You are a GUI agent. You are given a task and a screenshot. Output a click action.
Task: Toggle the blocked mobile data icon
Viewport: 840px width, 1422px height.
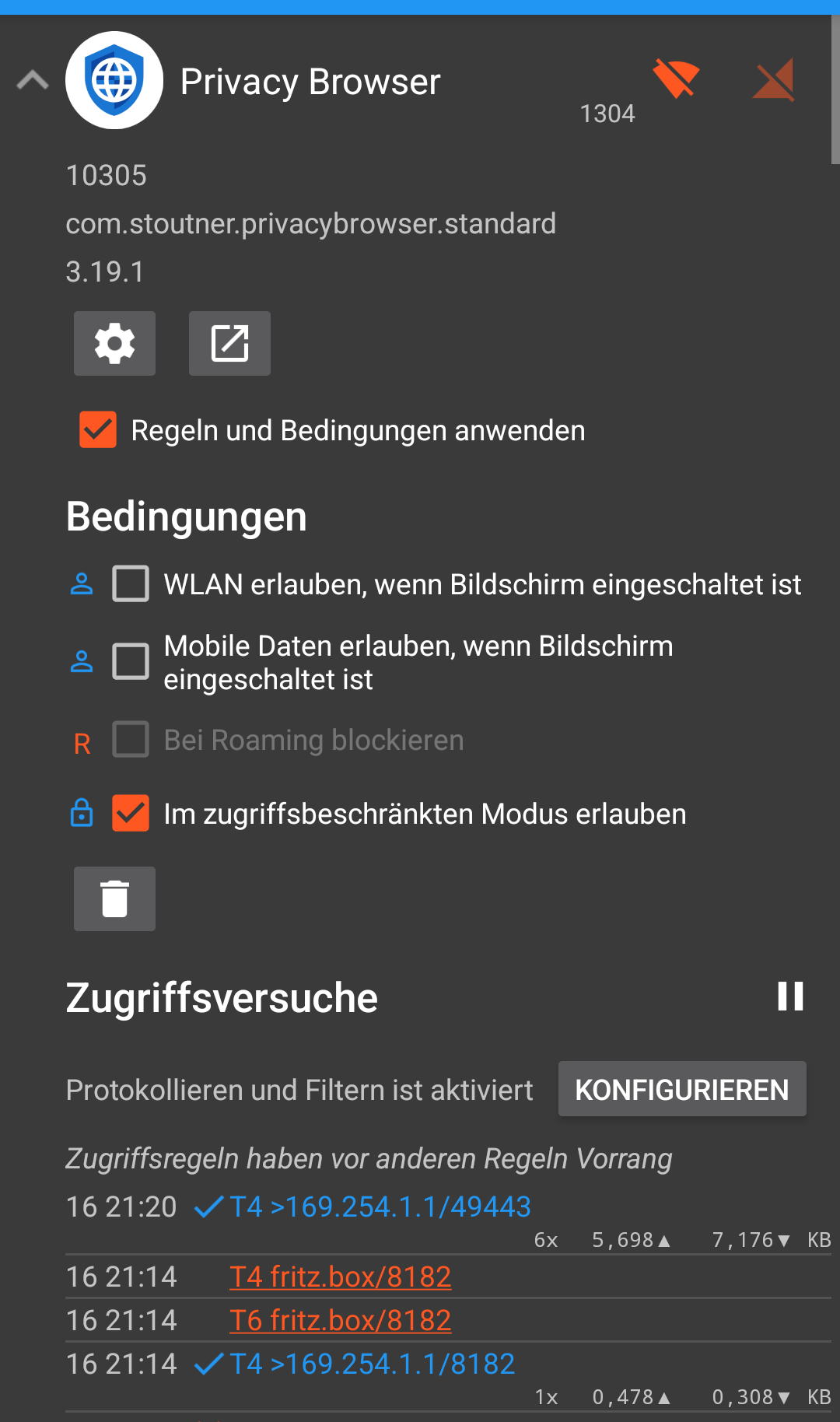point(773,79)
